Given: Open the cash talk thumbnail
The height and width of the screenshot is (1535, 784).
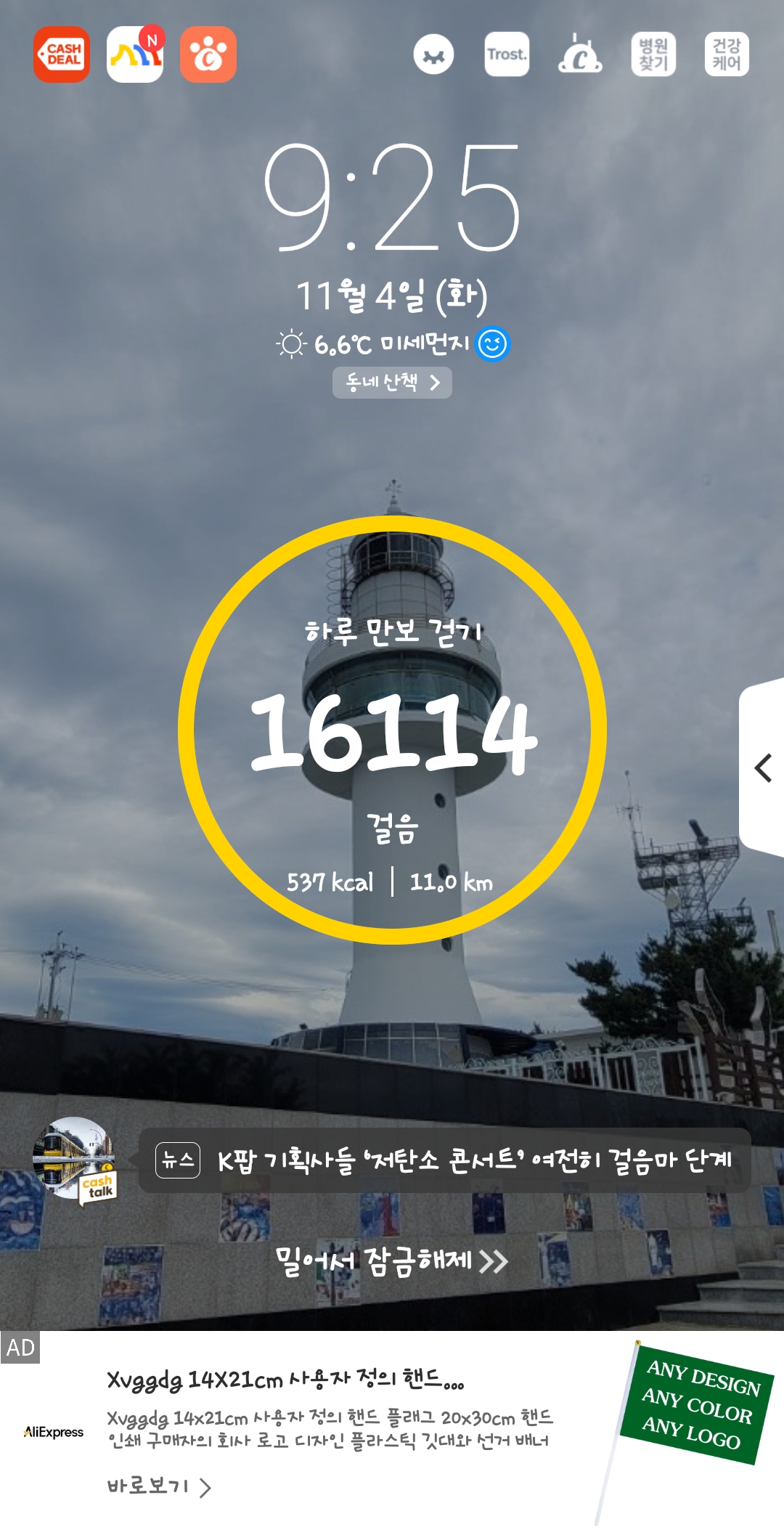Looking at the screenshot, I should pos(75,1160).
